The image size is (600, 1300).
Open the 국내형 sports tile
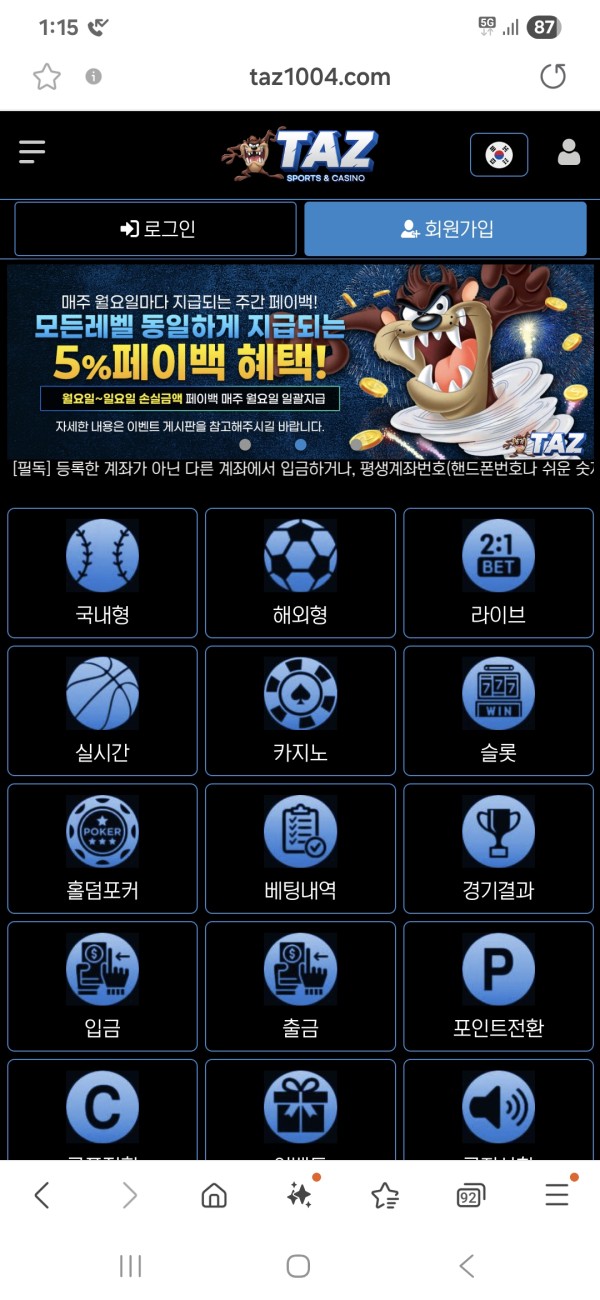pos(102,572)
